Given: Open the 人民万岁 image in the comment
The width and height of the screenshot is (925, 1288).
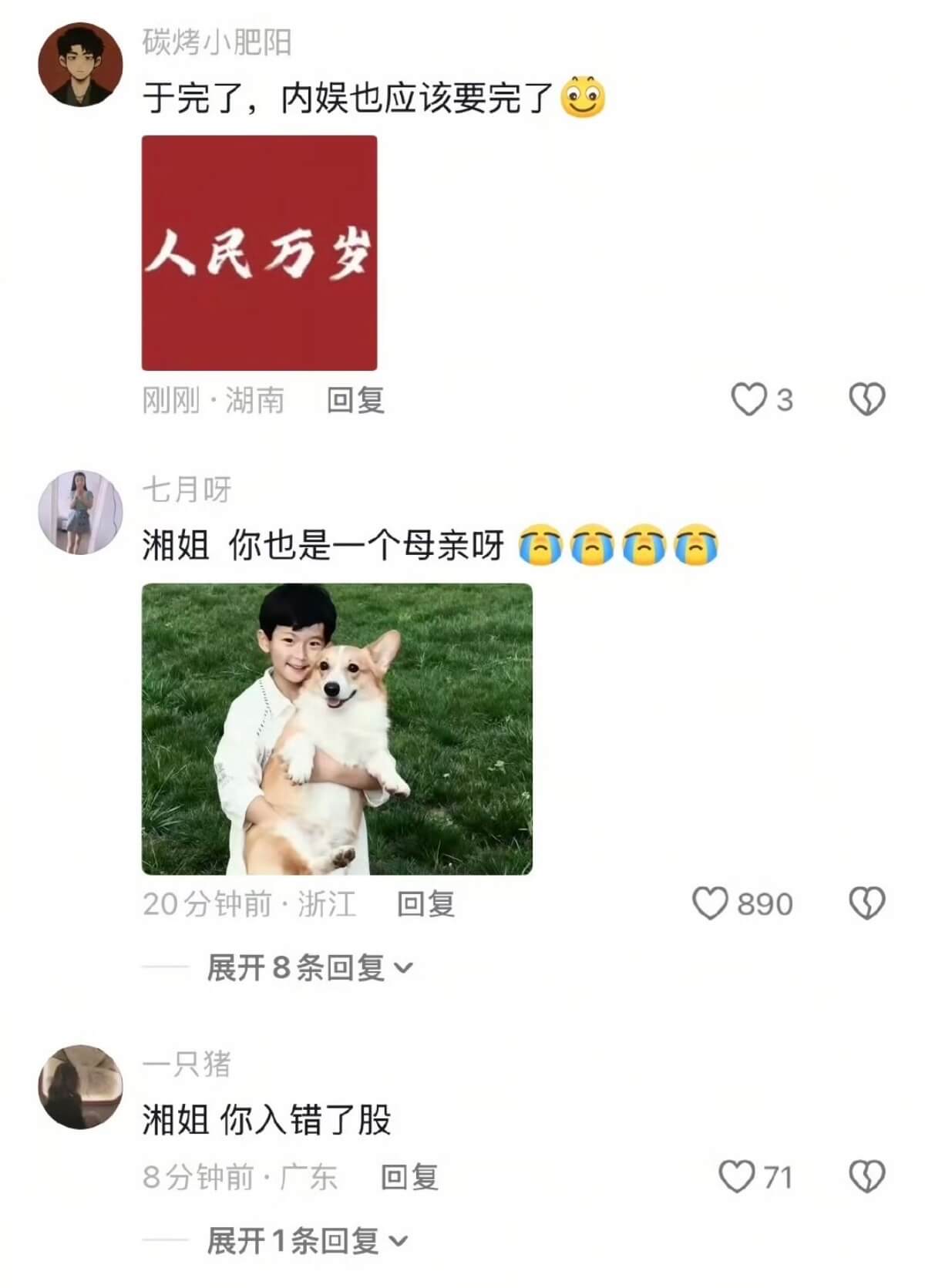Looking at the screenshot, I should point(260,253).
